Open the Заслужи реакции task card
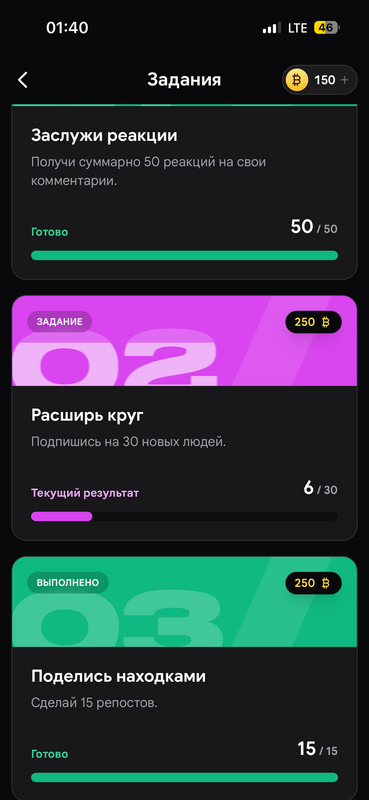The image size is (369, 800). 184,192
